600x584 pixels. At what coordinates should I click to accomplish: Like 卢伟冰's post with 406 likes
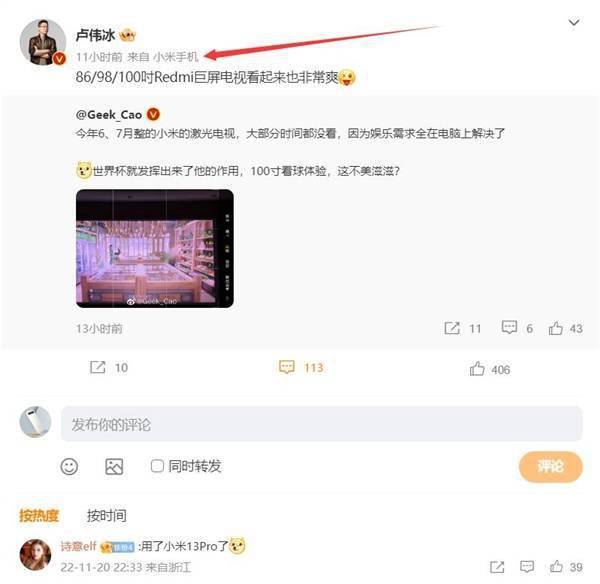coord(478,369)
